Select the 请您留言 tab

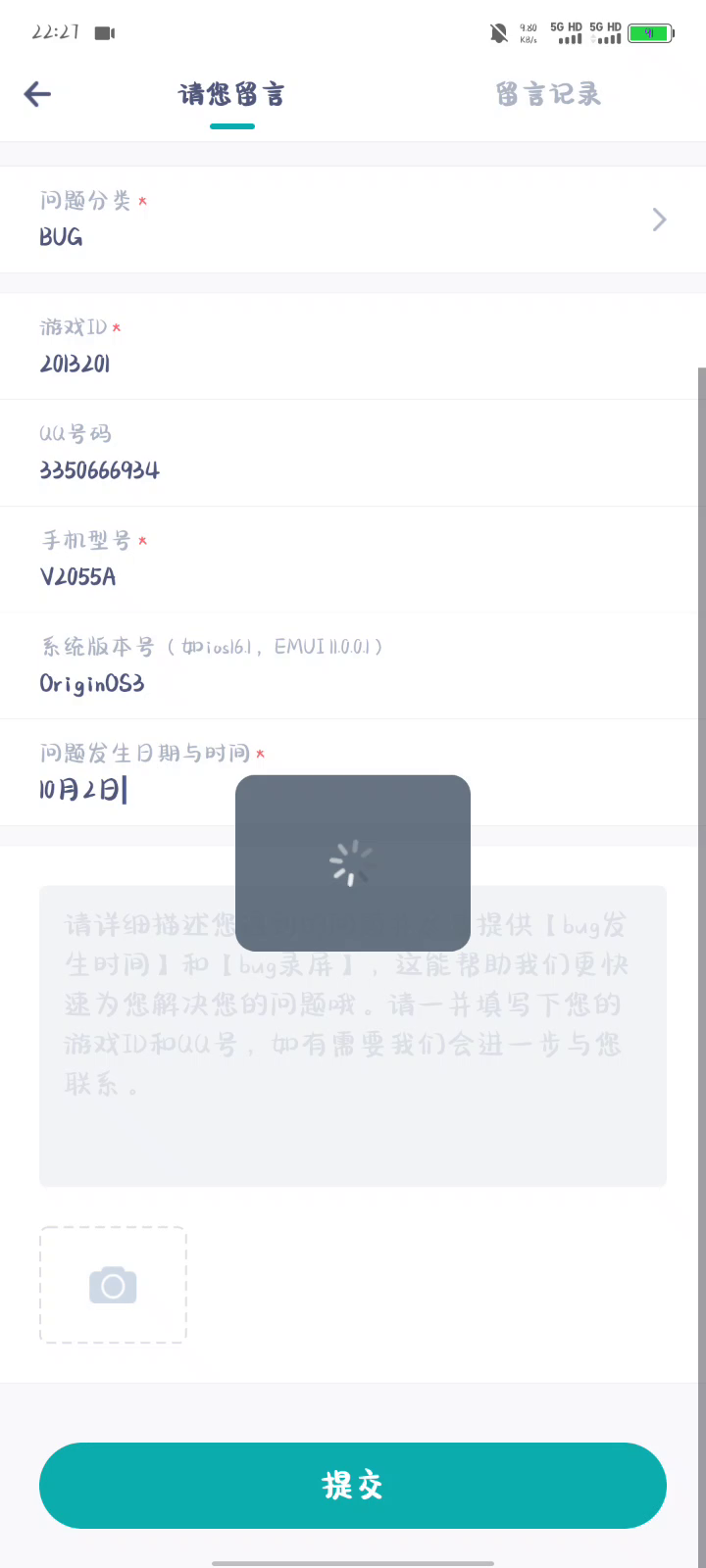click(x=232, y=94)
